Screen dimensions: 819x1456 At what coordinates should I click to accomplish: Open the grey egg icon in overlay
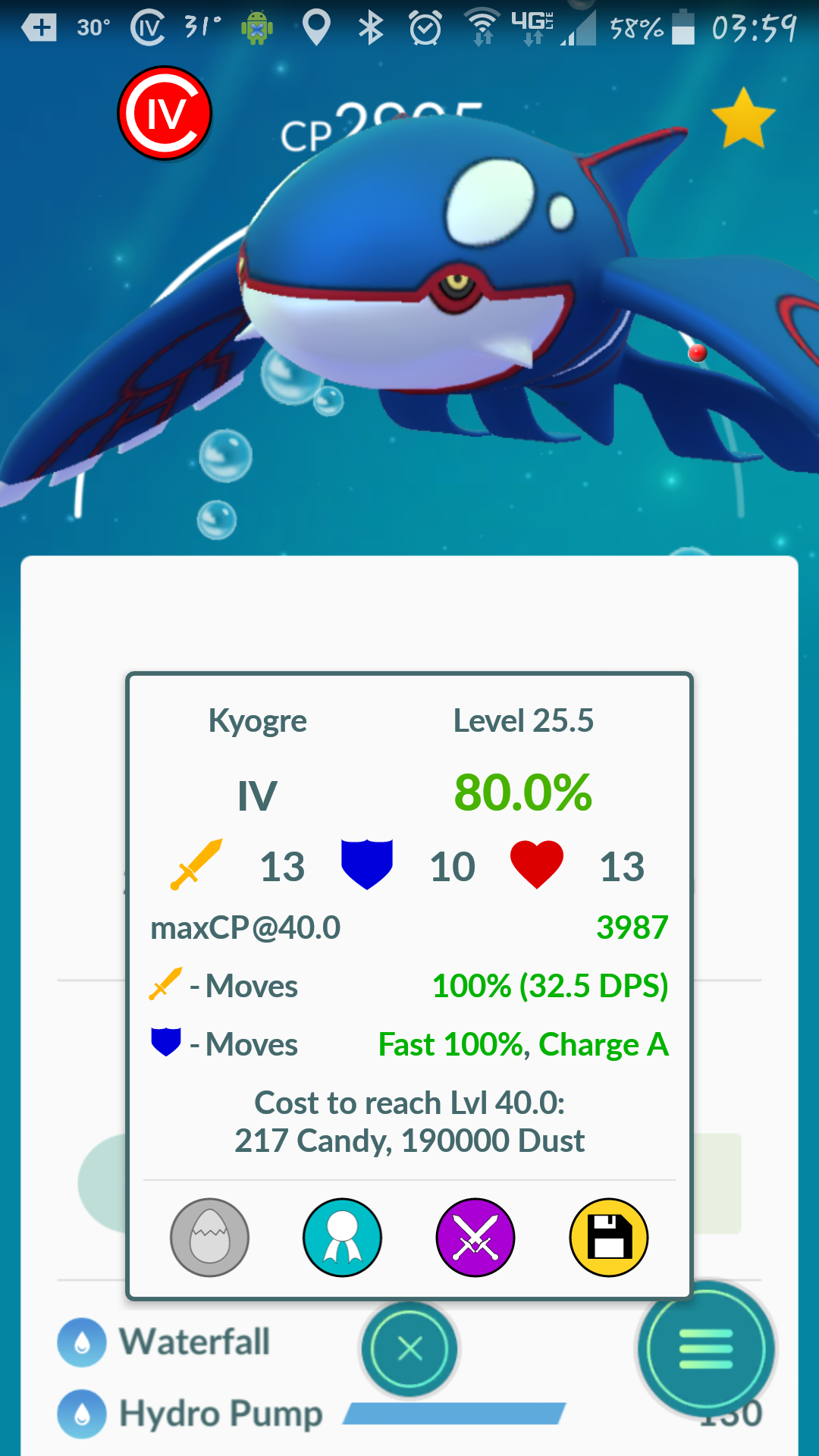point(209,1238)
